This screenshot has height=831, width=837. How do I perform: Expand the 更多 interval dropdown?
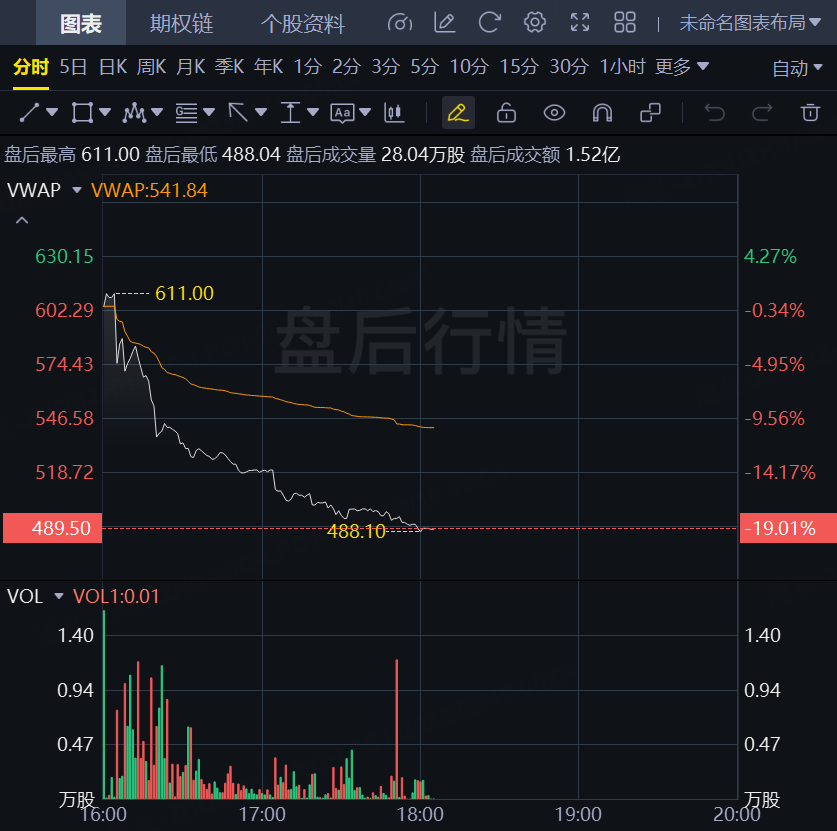click(x=682, y=67)
